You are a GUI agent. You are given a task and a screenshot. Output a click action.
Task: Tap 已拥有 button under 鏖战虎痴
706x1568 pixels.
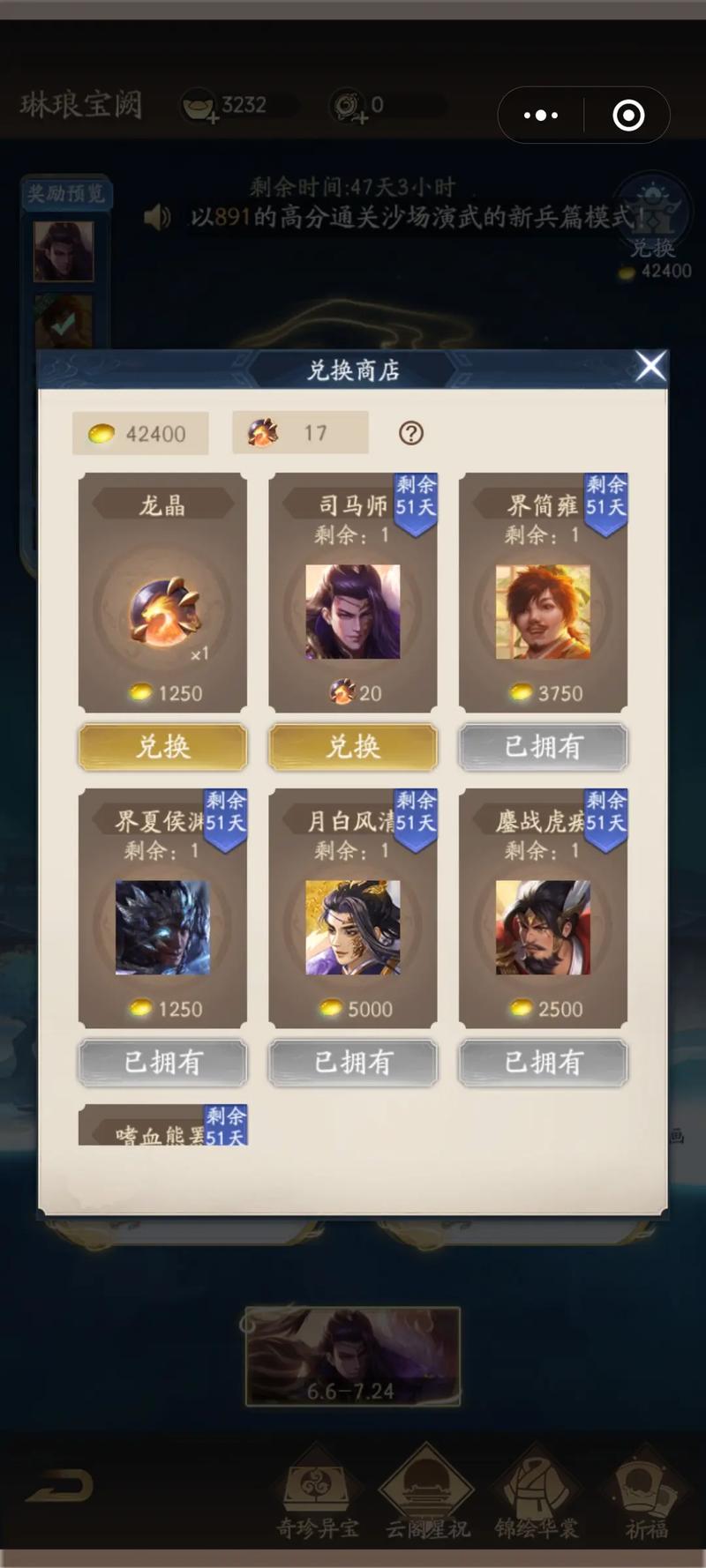543,1062
